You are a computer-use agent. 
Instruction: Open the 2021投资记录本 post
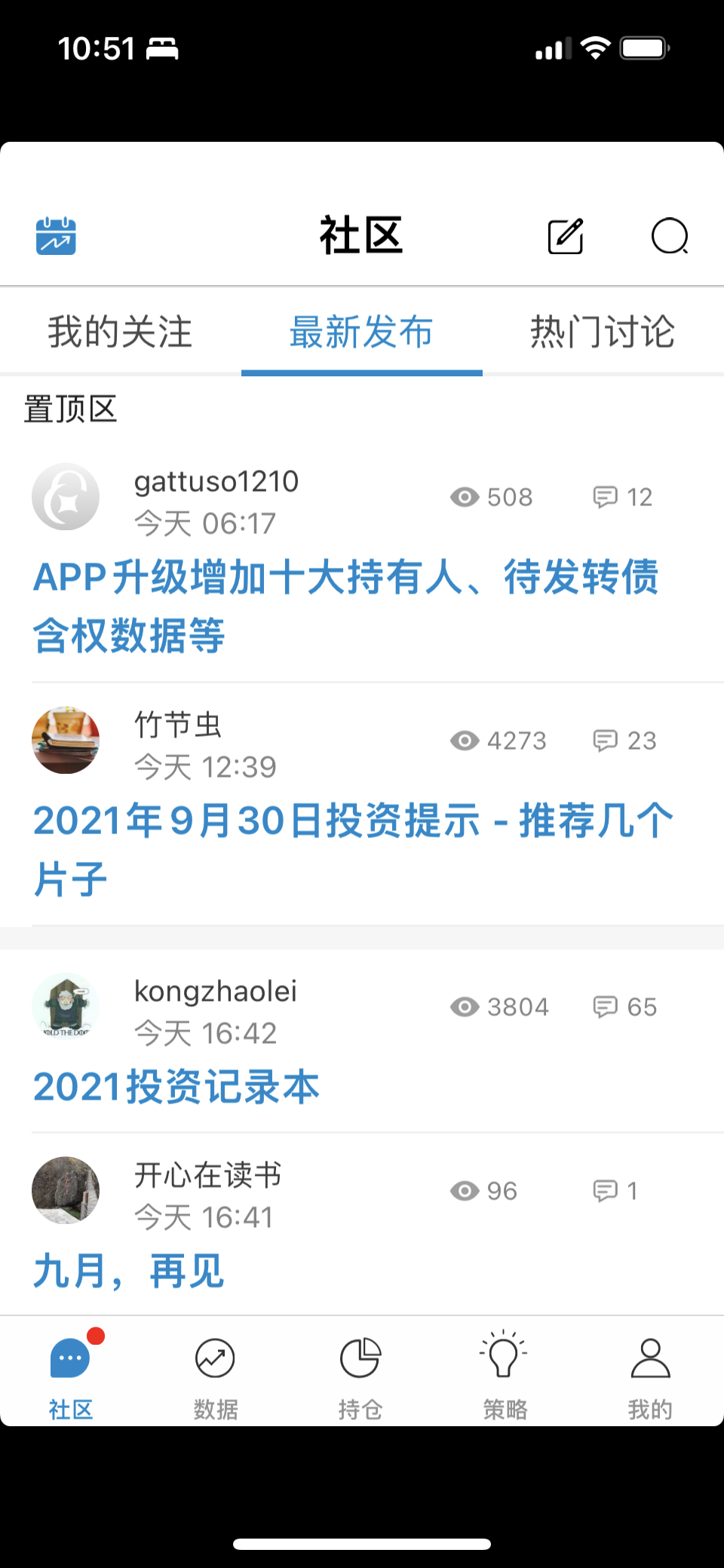click(x=176, y=1087)
